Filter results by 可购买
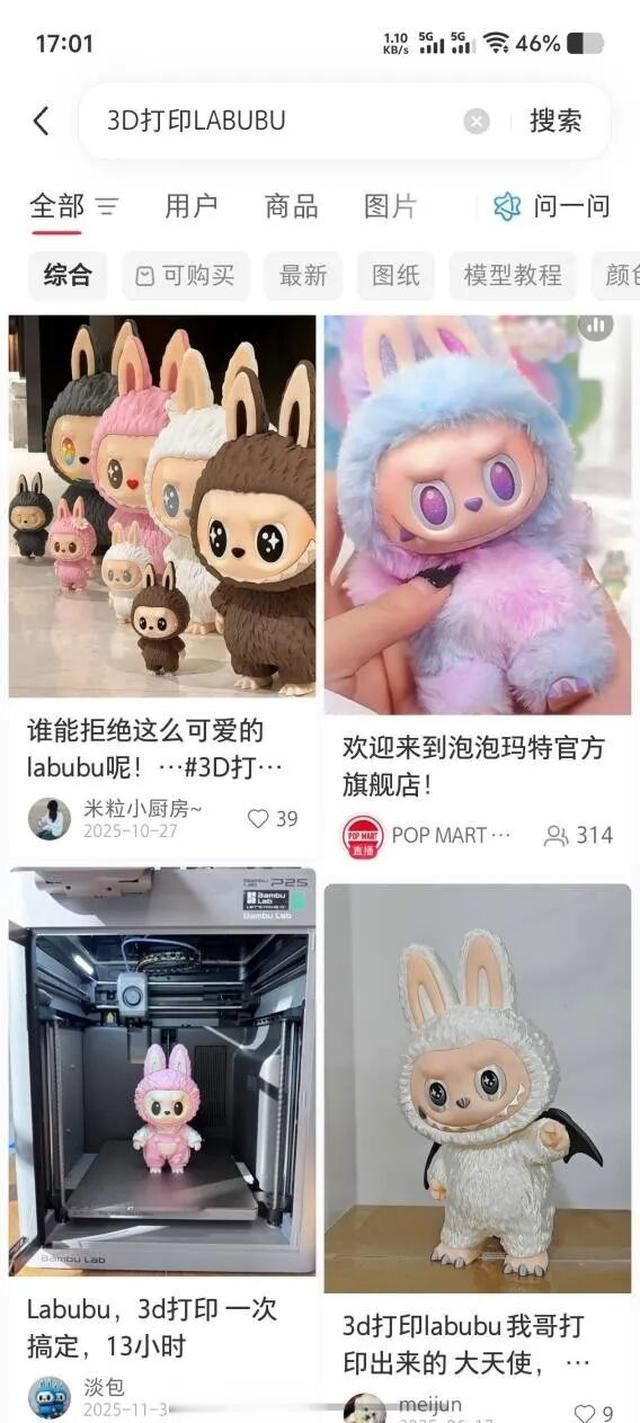 coord(186,275)
